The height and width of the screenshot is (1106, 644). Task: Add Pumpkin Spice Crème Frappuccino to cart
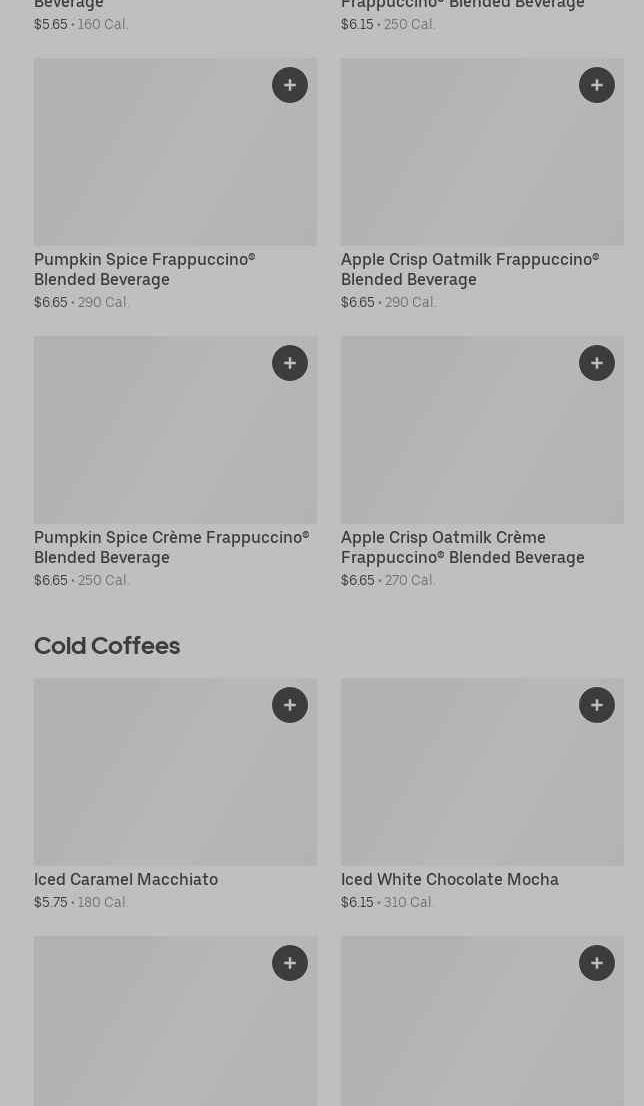click(x=290, y=363)
